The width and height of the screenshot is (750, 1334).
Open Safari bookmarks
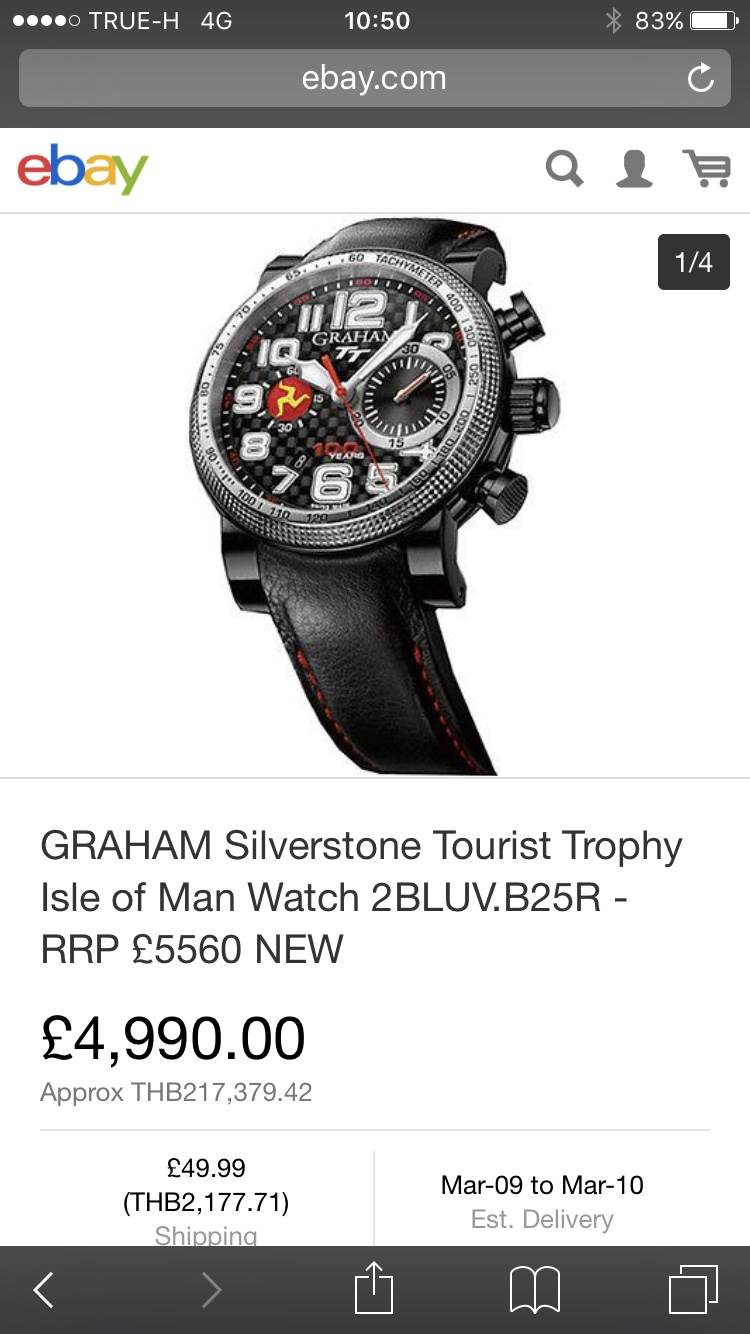[x=535, y=1290]
